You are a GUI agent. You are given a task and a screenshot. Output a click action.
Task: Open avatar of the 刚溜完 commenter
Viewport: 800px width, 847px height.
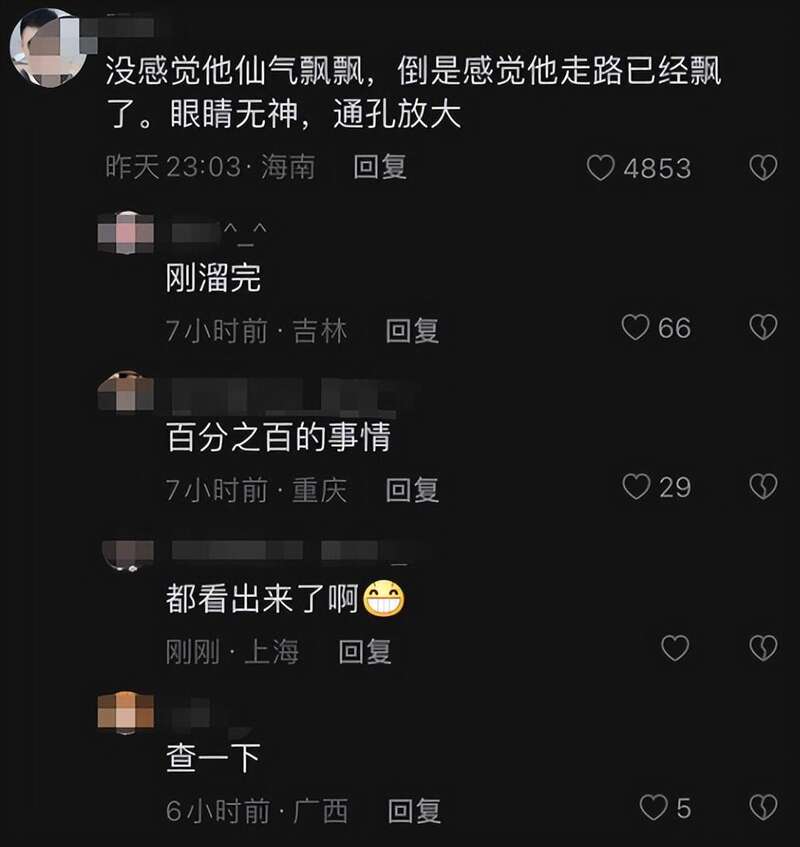tap(127, 233)
